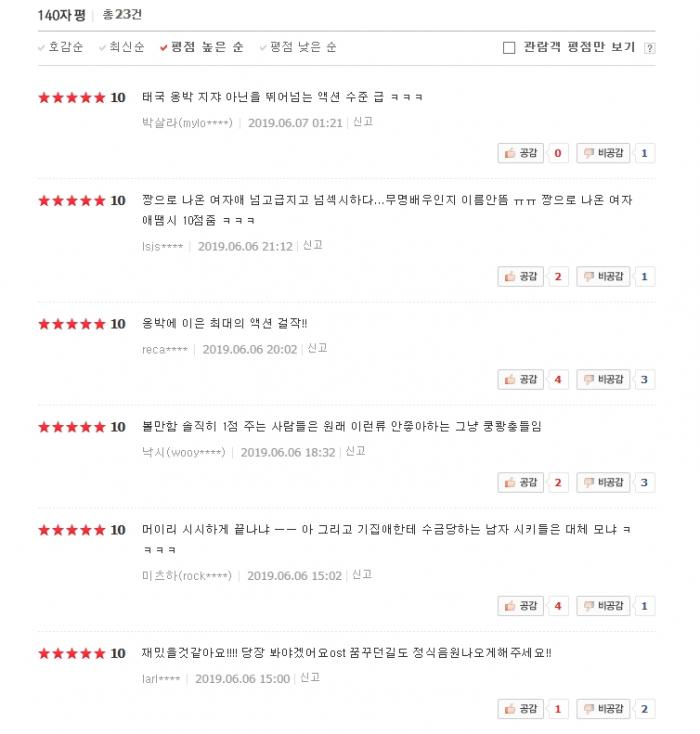This screenshot has height=734, width=700.
Task: Switch to 평점 낮은 순 sorting
Action: [x=302, y=47]
